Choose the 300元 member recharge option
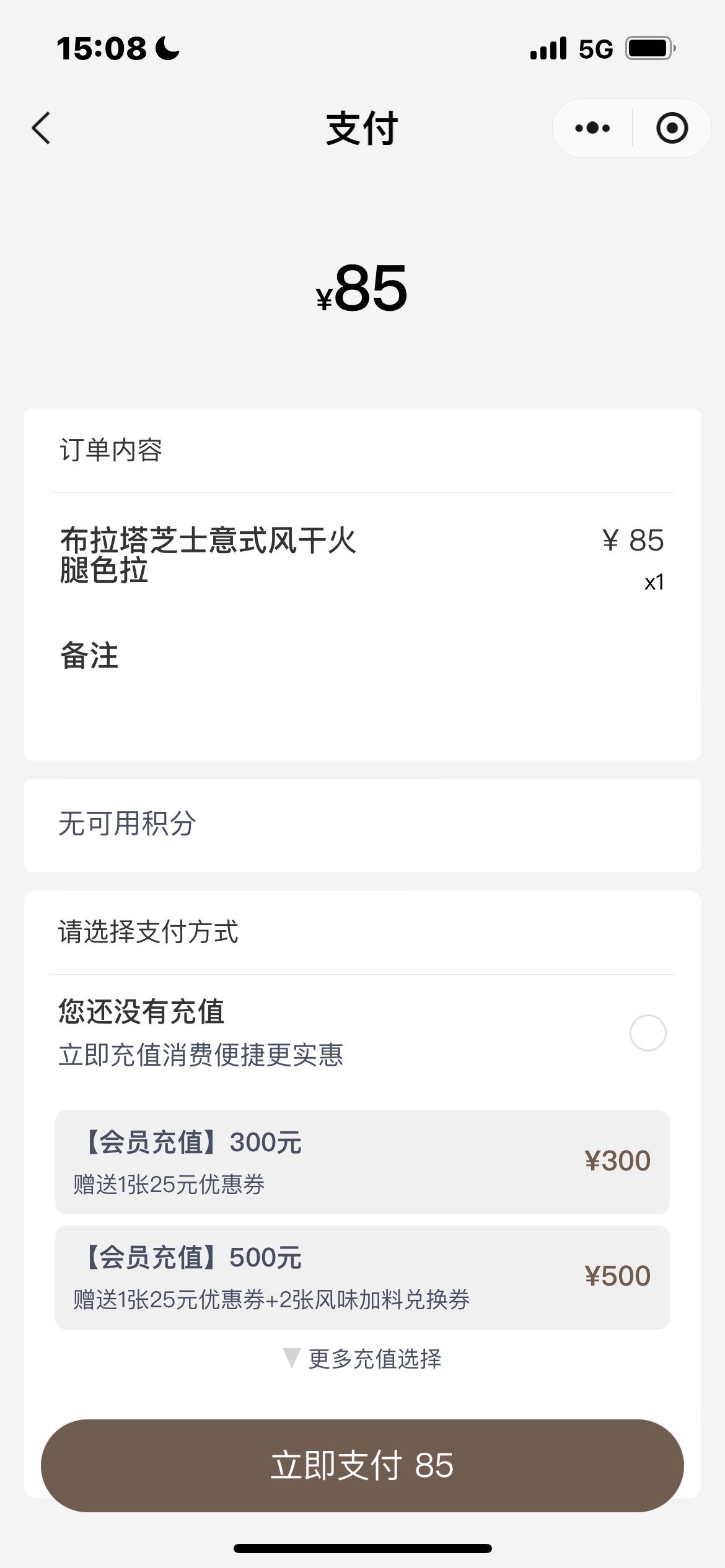 pyautogui.click(x=362, y=1162)
